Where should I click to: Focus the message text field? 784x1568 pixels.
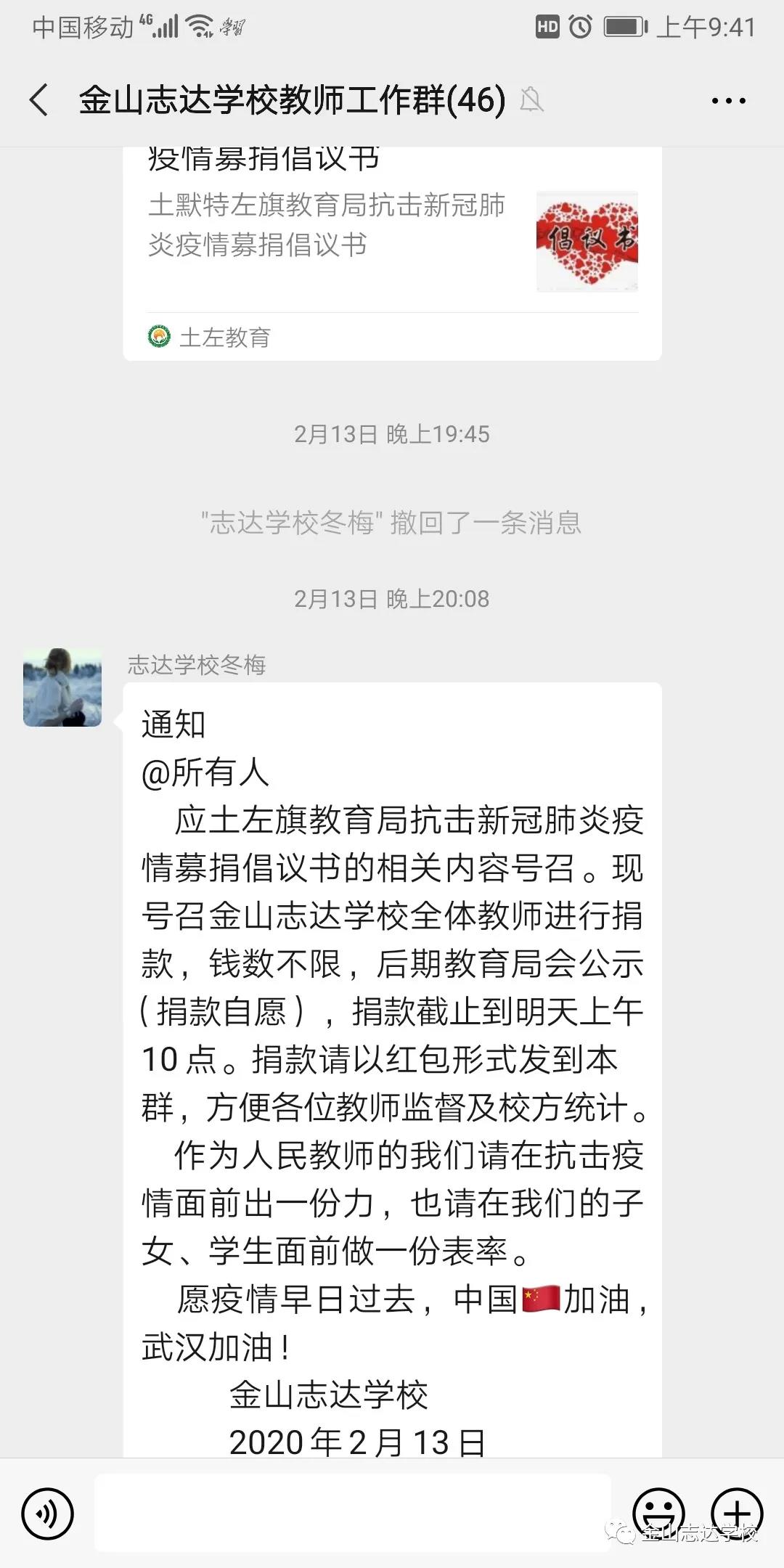point(352,1514)
